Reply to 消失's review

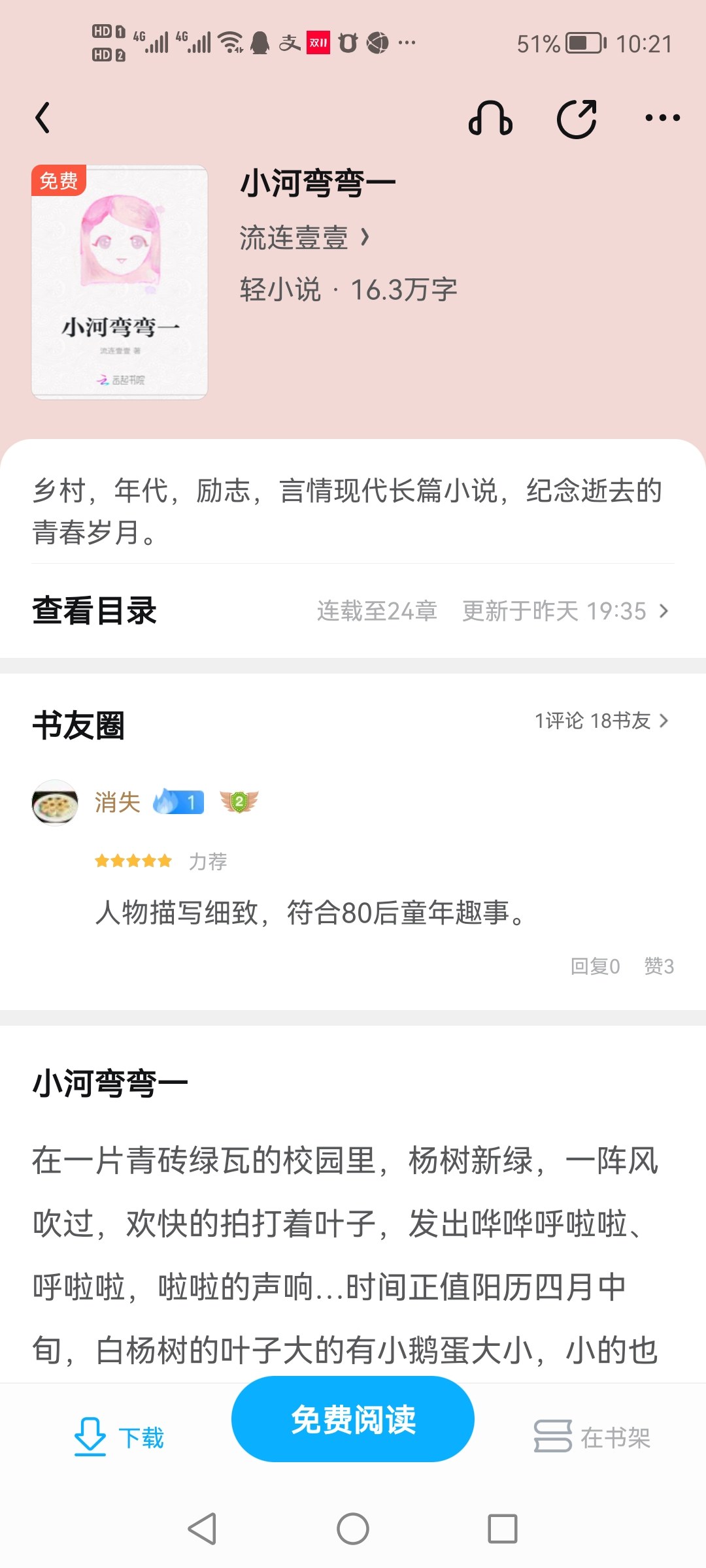pos(595,966)
